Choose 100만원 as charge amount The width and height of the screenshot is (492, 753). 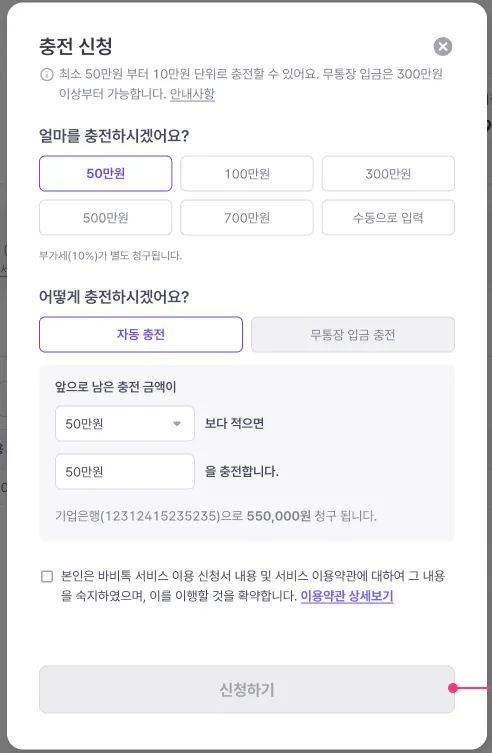pyautogui.click(x=247, y=173)
